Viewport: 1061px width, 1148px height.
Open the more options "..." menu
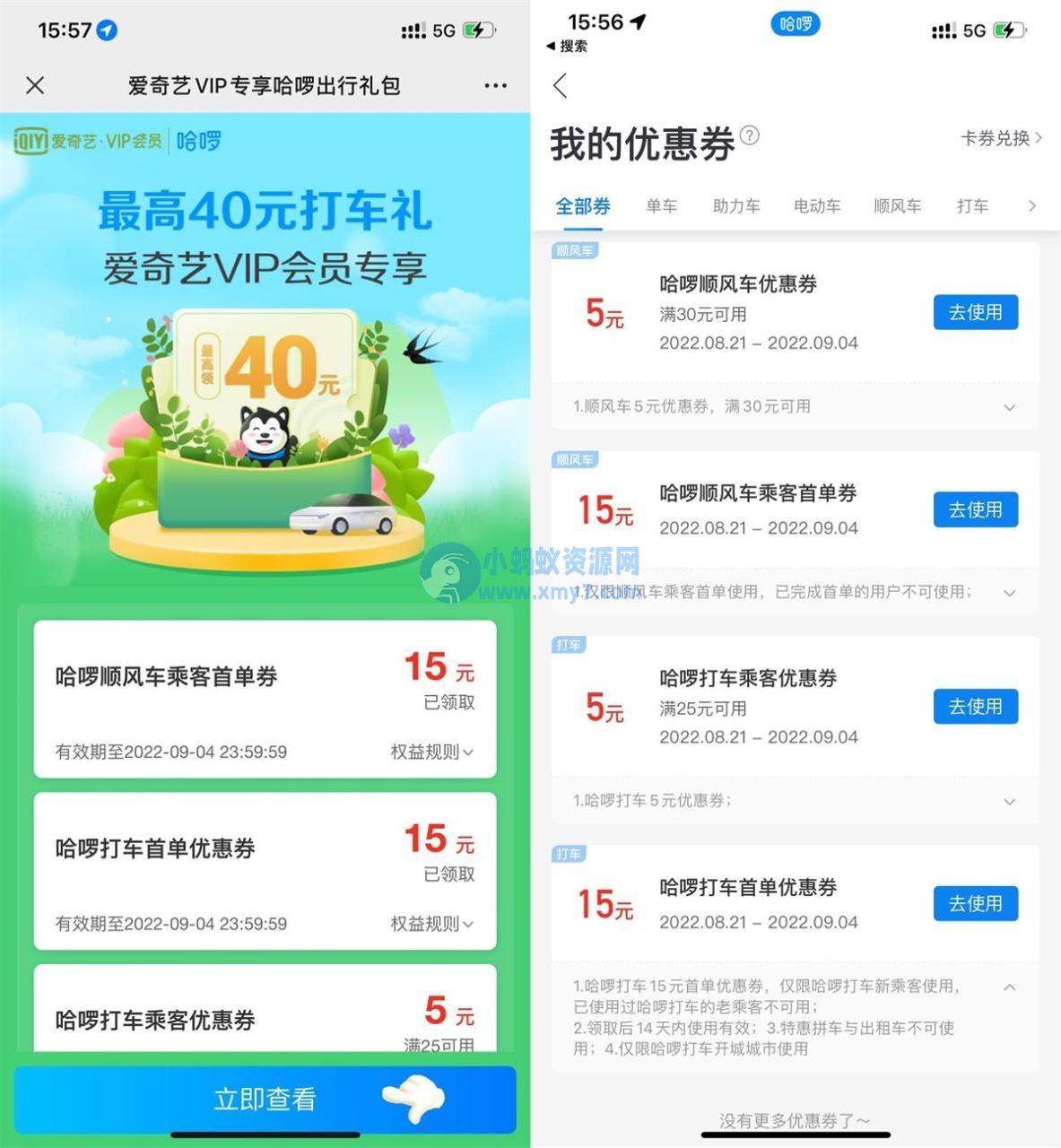(x=496, y=85)
